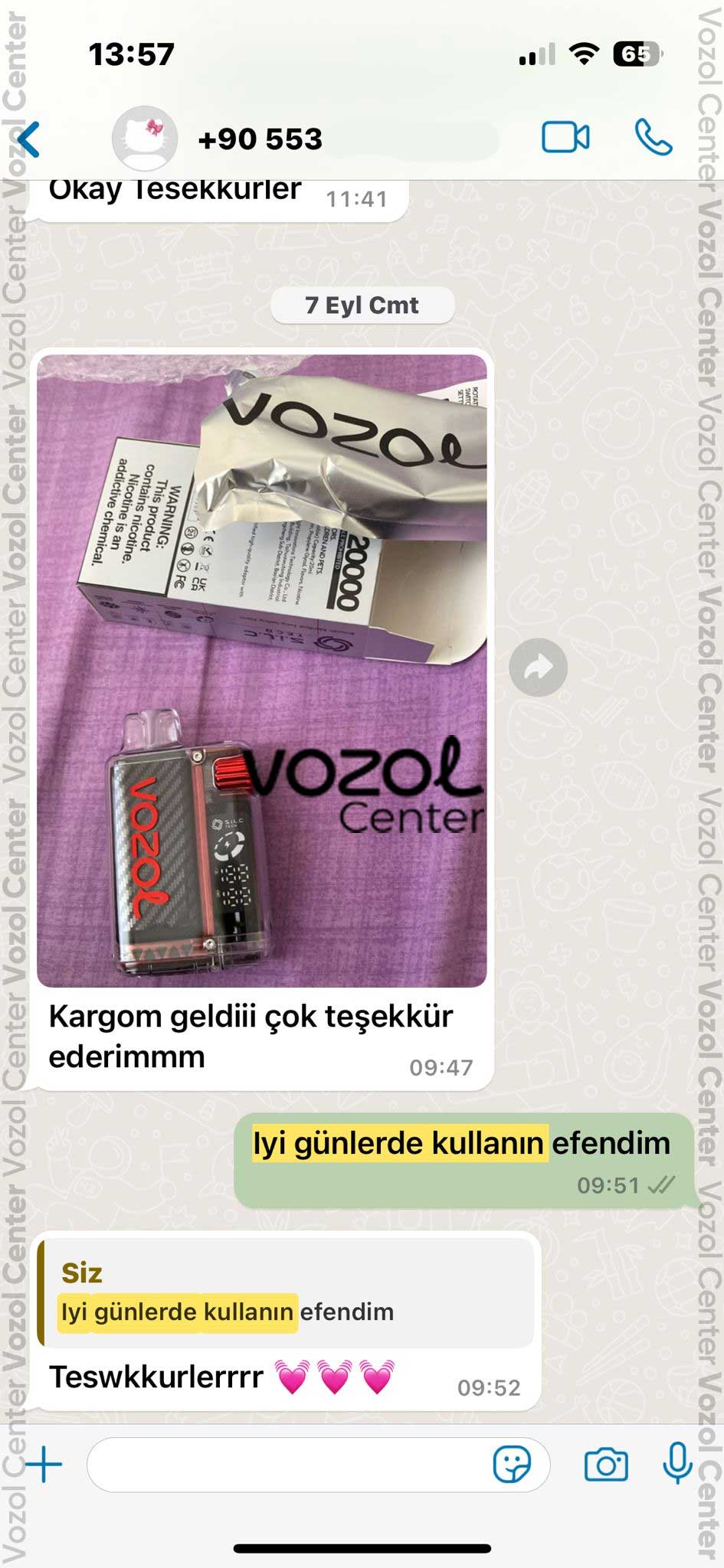Open contact info for +90 553

[260, 139]
